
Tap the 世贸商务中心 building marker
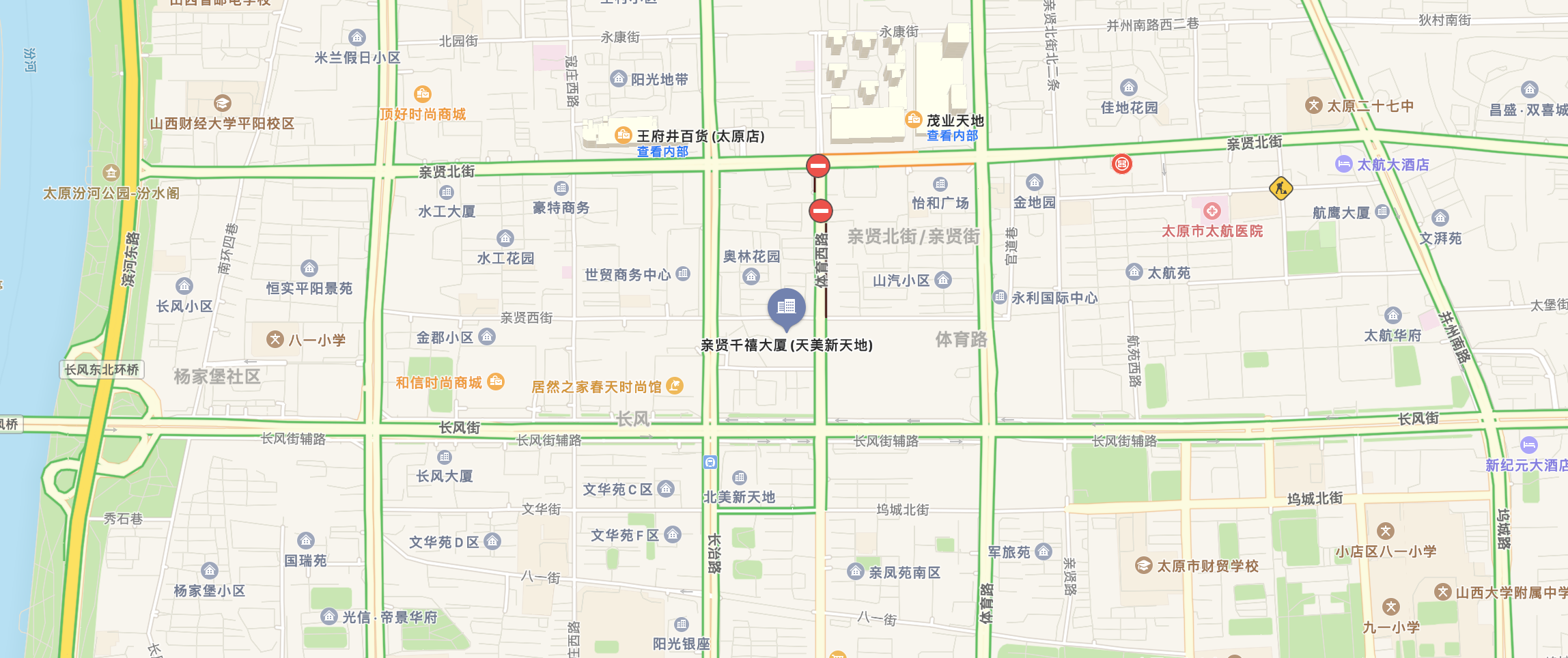[682, 274]
